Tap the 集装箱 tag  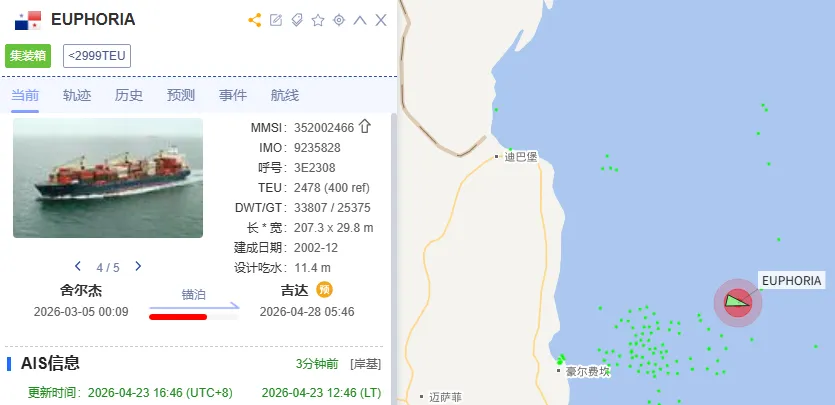tap(28, 56)
